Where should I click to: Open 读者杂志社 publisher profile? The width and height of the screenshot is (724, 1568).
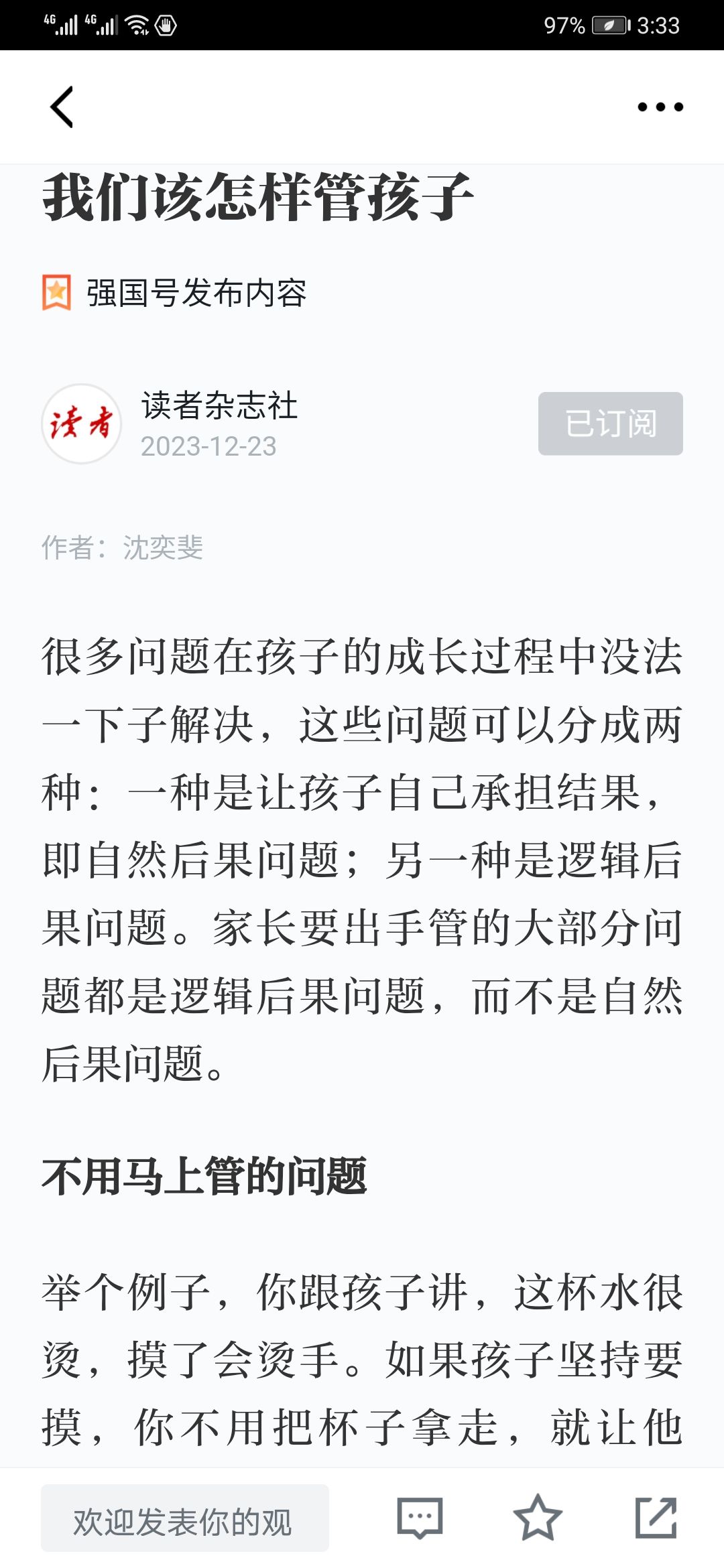pyautogui.click(x=219, y=405)
